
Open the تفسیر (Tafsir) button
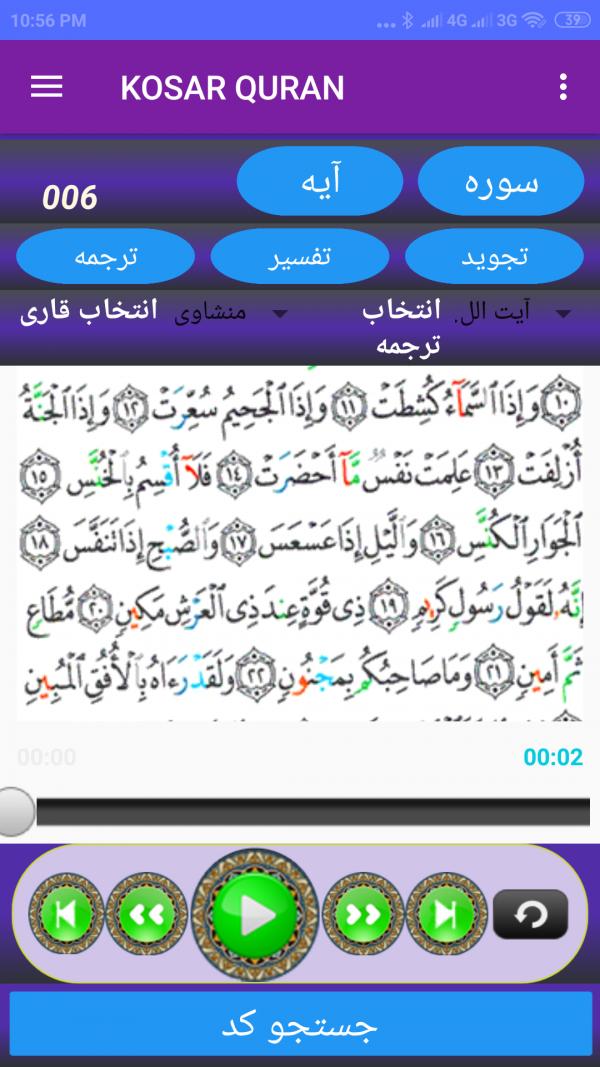tap(300, 257)
